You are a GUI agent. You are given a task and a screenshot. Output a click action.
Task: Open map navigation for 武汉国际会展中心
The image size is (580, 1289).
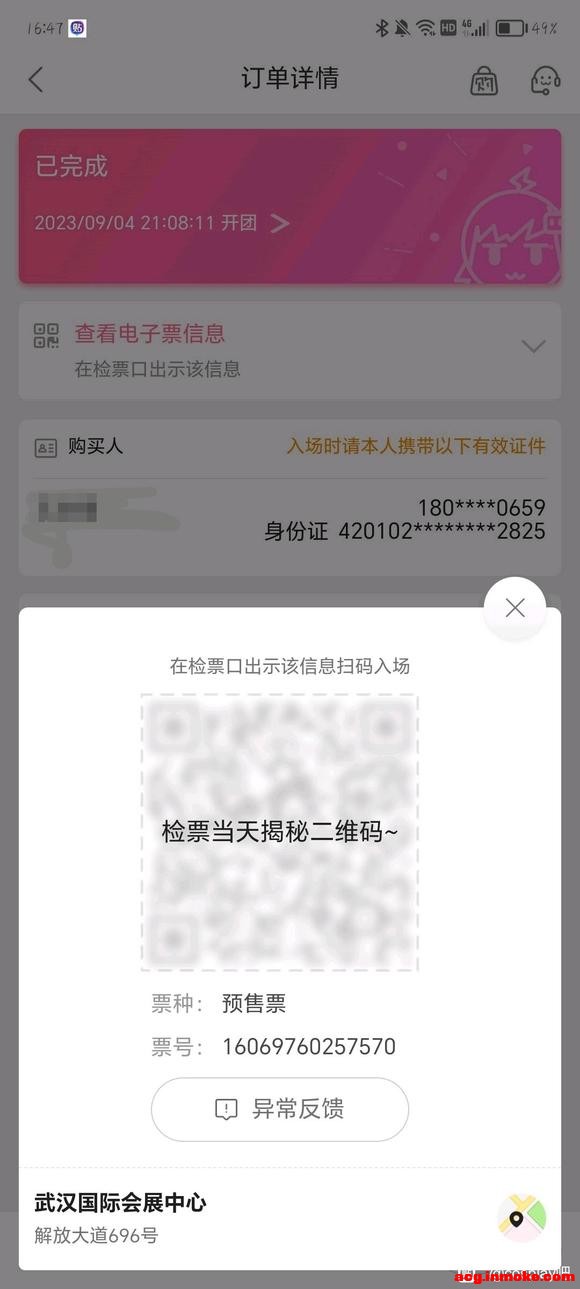click(x=522, y=1218)
